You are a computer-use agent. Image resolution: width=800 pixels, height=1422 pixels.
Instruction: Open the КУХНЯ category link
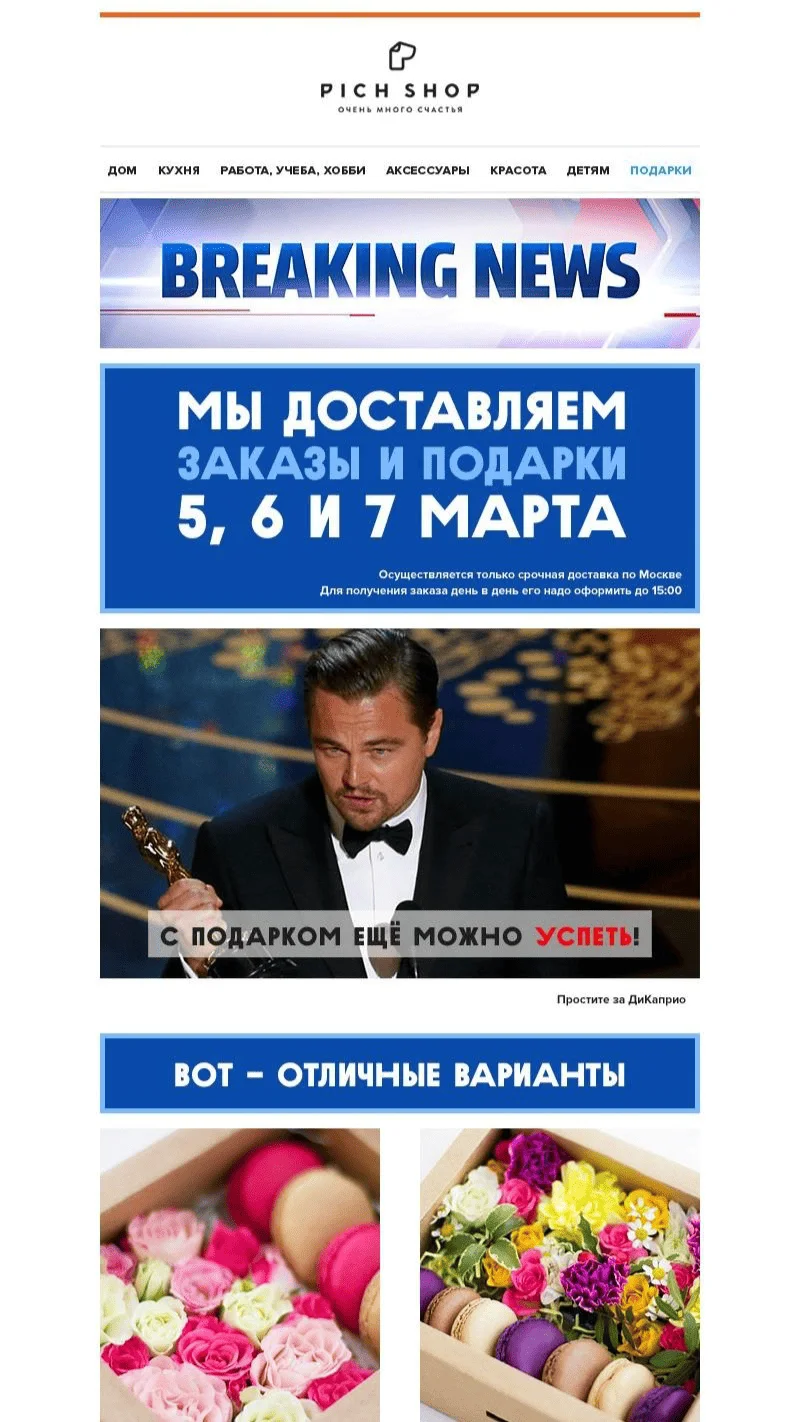[x=179, y=170]
